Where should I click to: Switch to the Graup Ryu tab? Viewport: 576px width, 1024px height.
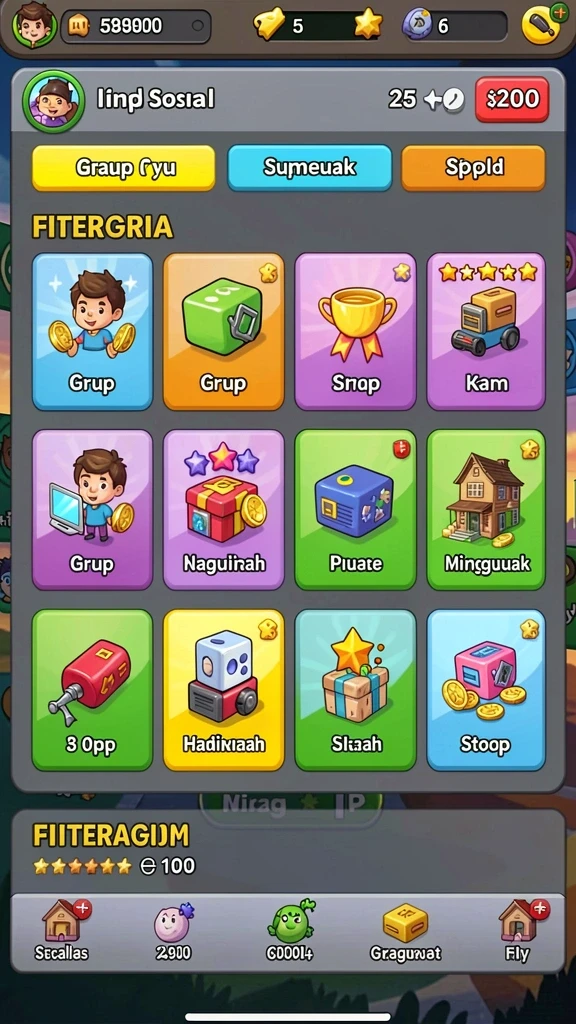[x=123, y=168]
